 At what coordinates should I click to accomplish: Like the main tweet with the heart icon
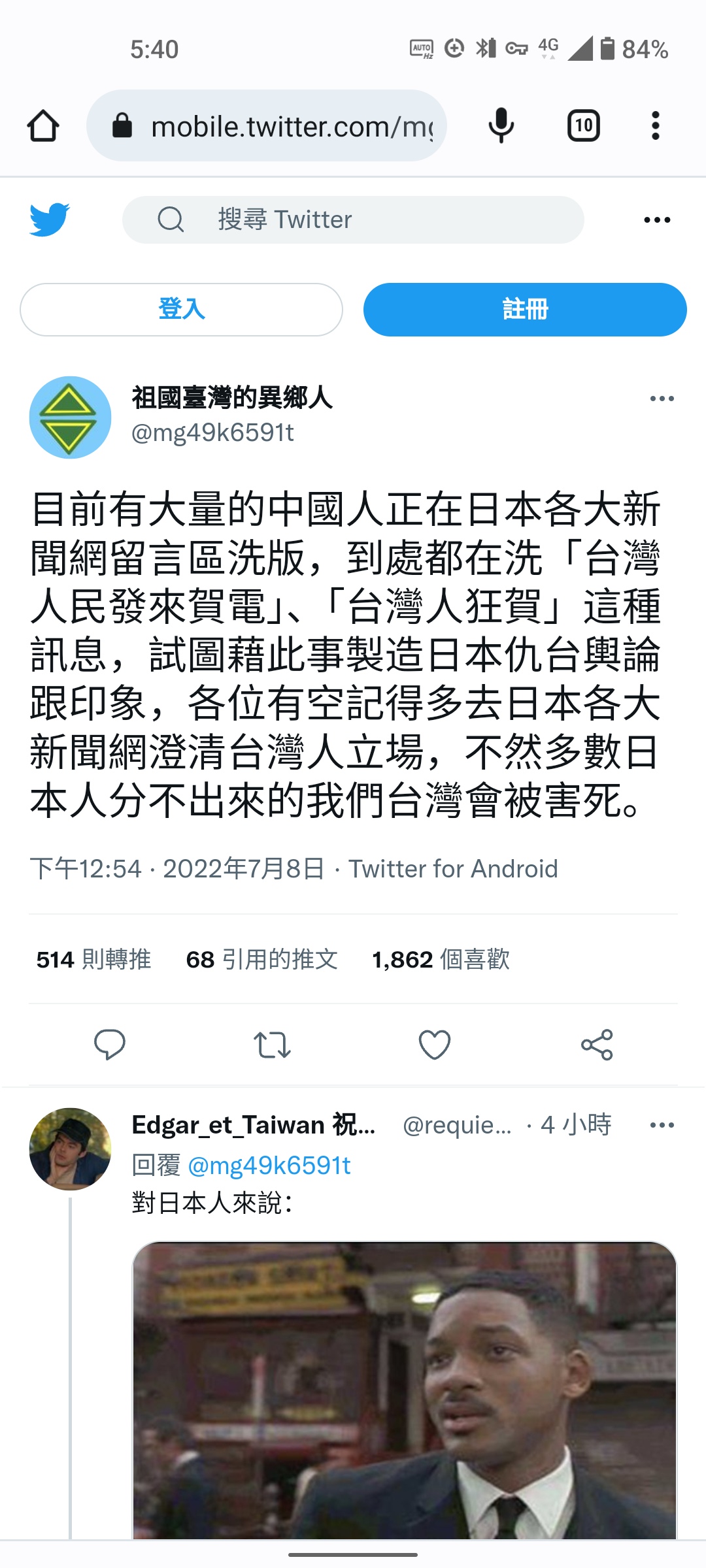[x=435, y=1044]
